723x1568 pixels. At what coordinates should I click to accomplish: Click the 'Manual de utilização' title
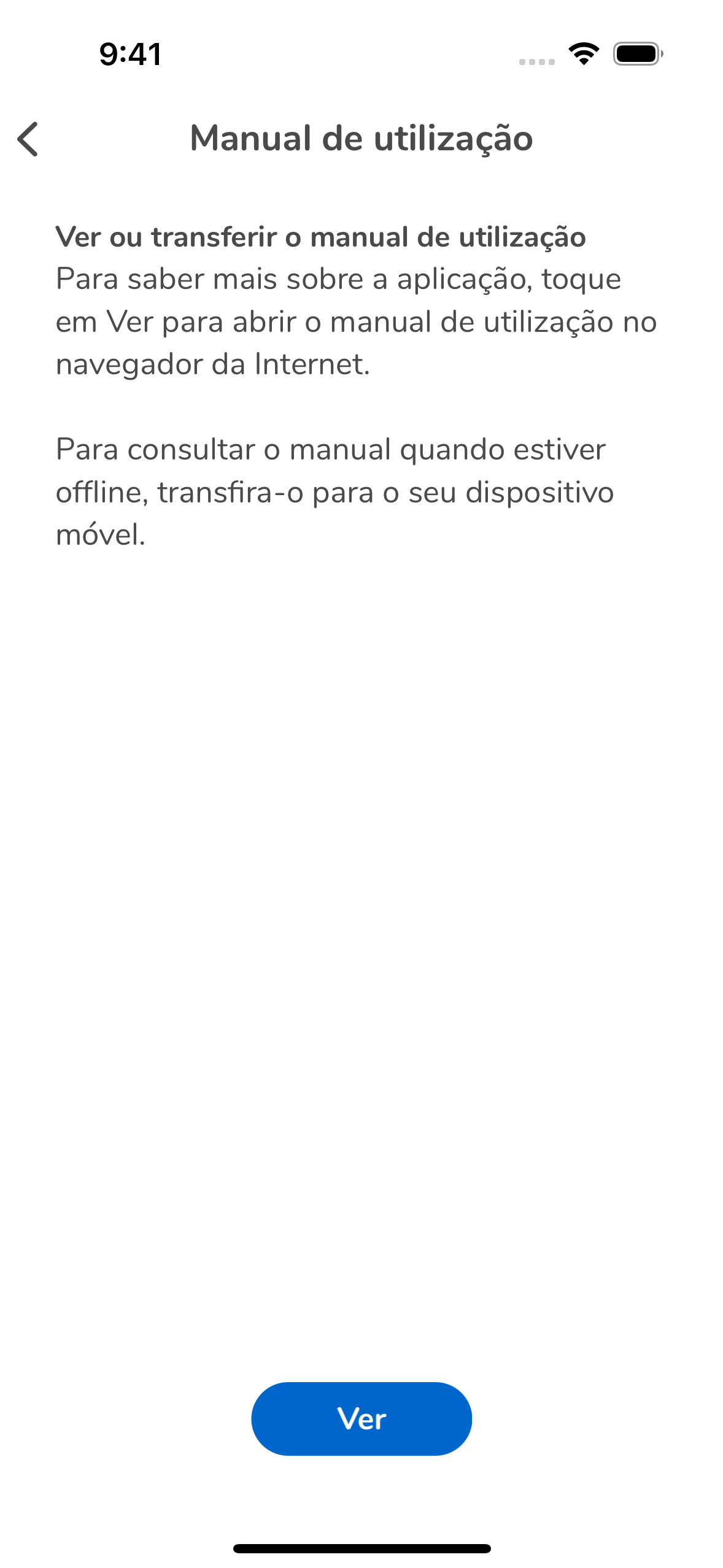361,138
